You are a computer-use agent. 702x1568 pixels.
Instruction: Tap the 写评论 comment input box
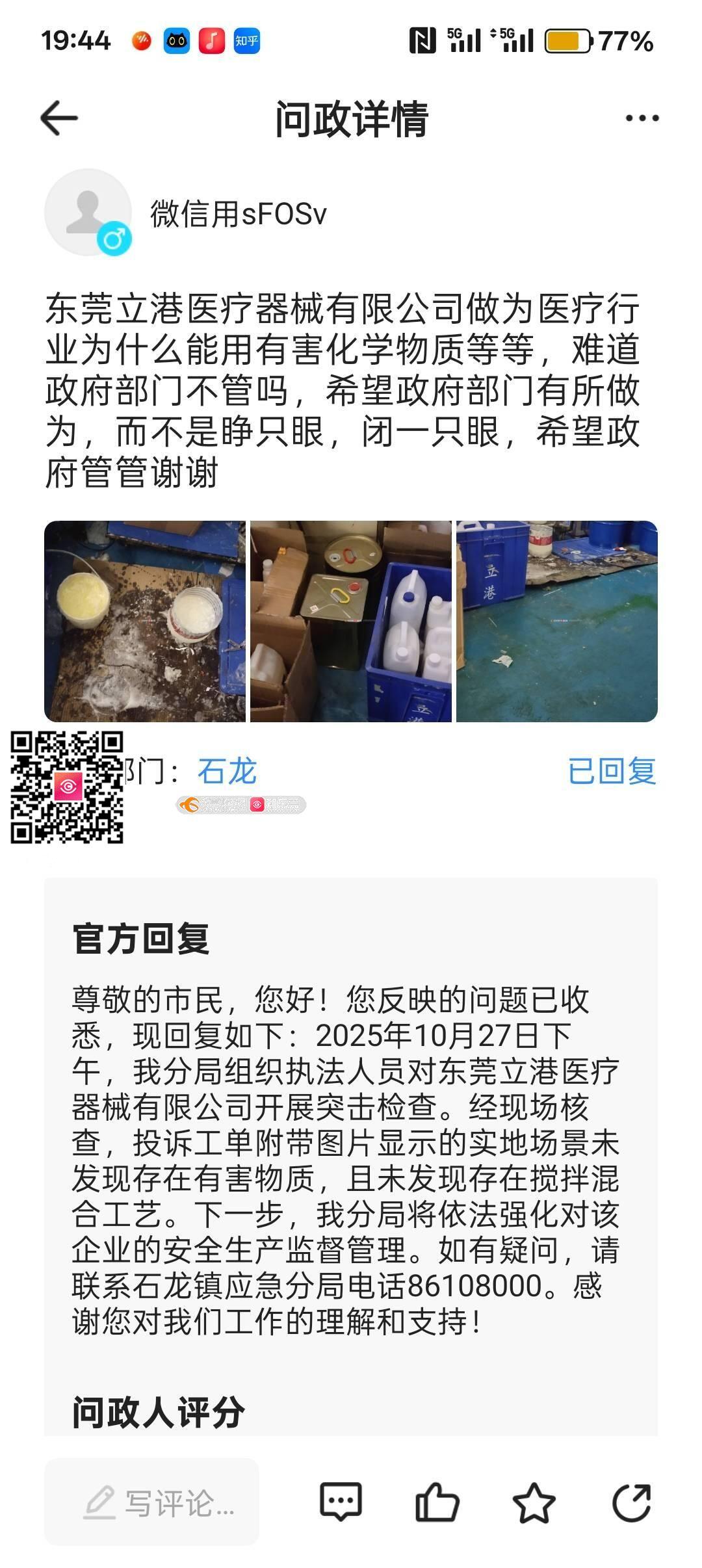(152, 1503)
